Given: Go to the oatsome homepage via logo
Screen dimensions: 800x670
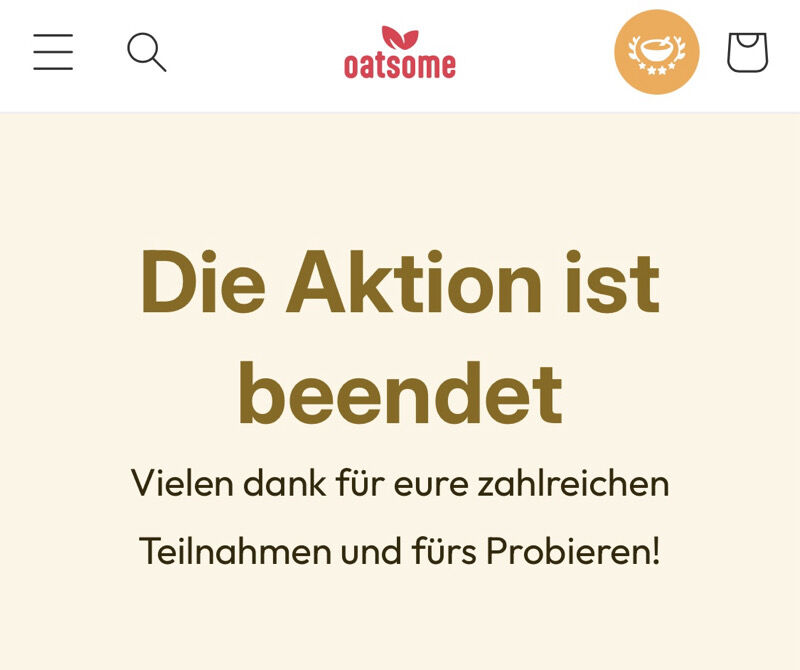Looking at the screenshot, I should pyautogui.click(x=400, y=54).
